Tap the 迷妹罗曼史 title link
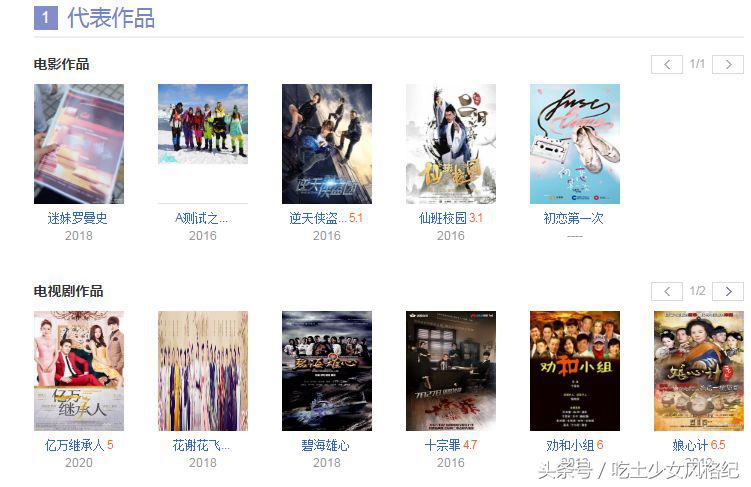This screenshot has width=751, height=487. [78, 218]
